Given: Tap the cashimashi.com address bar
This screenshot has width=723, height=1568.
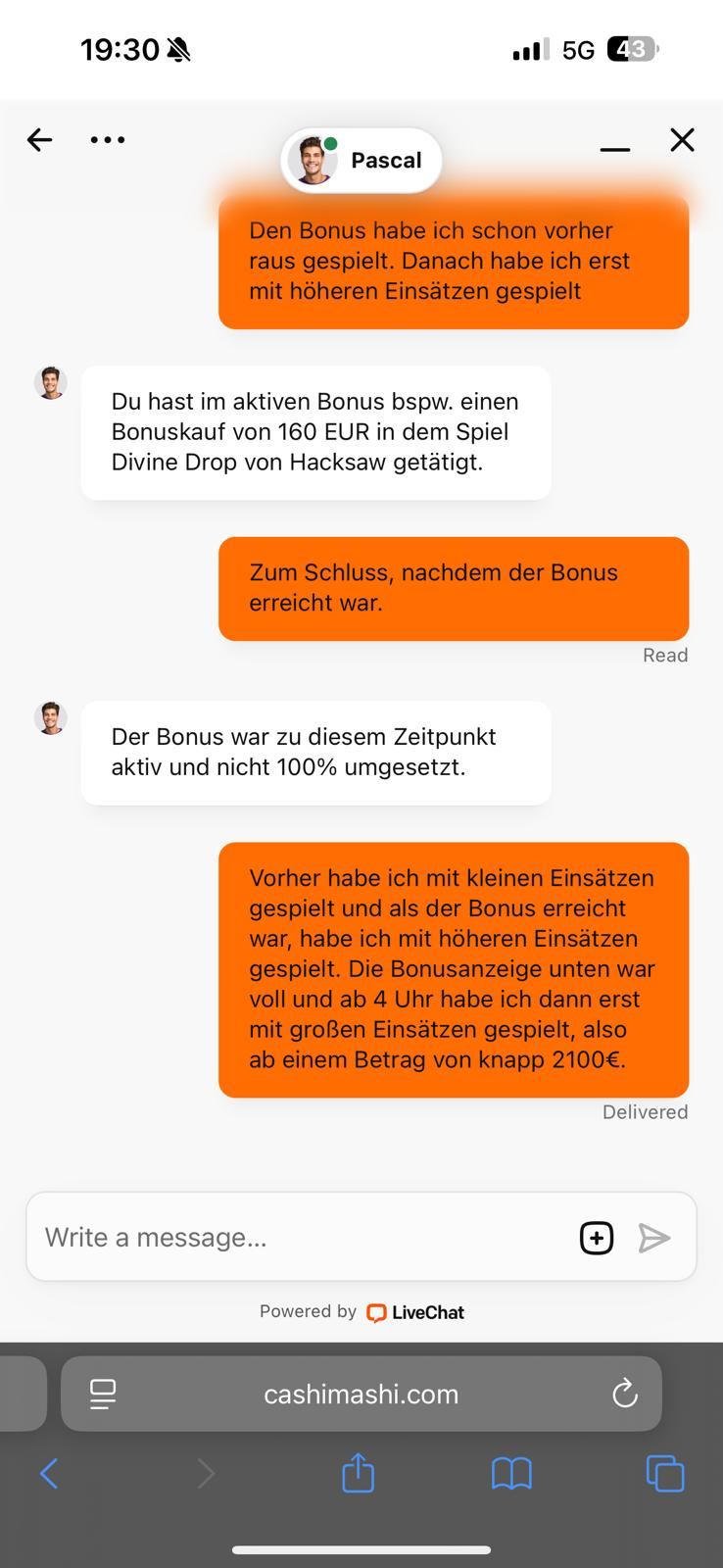Looking at the screenshot, I should (x=361, y=1394).
